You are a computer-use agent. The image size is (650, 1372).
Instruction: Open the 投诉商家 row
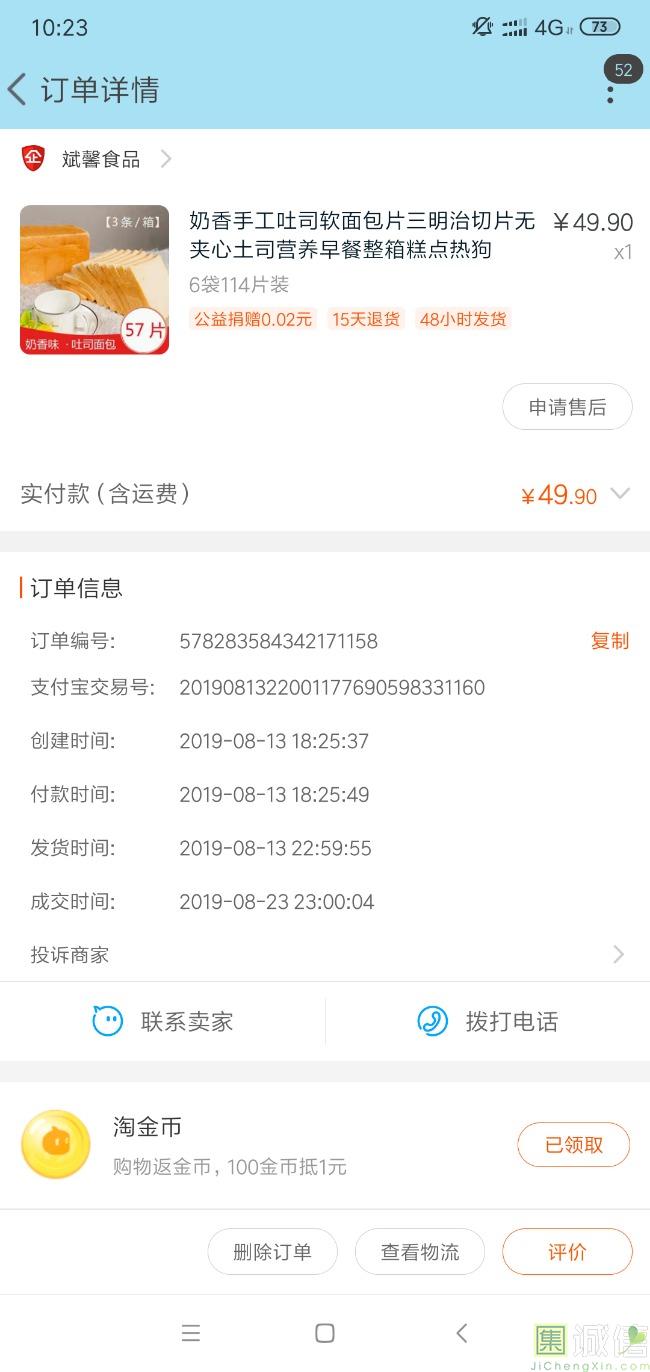click(x=325, y=955)
